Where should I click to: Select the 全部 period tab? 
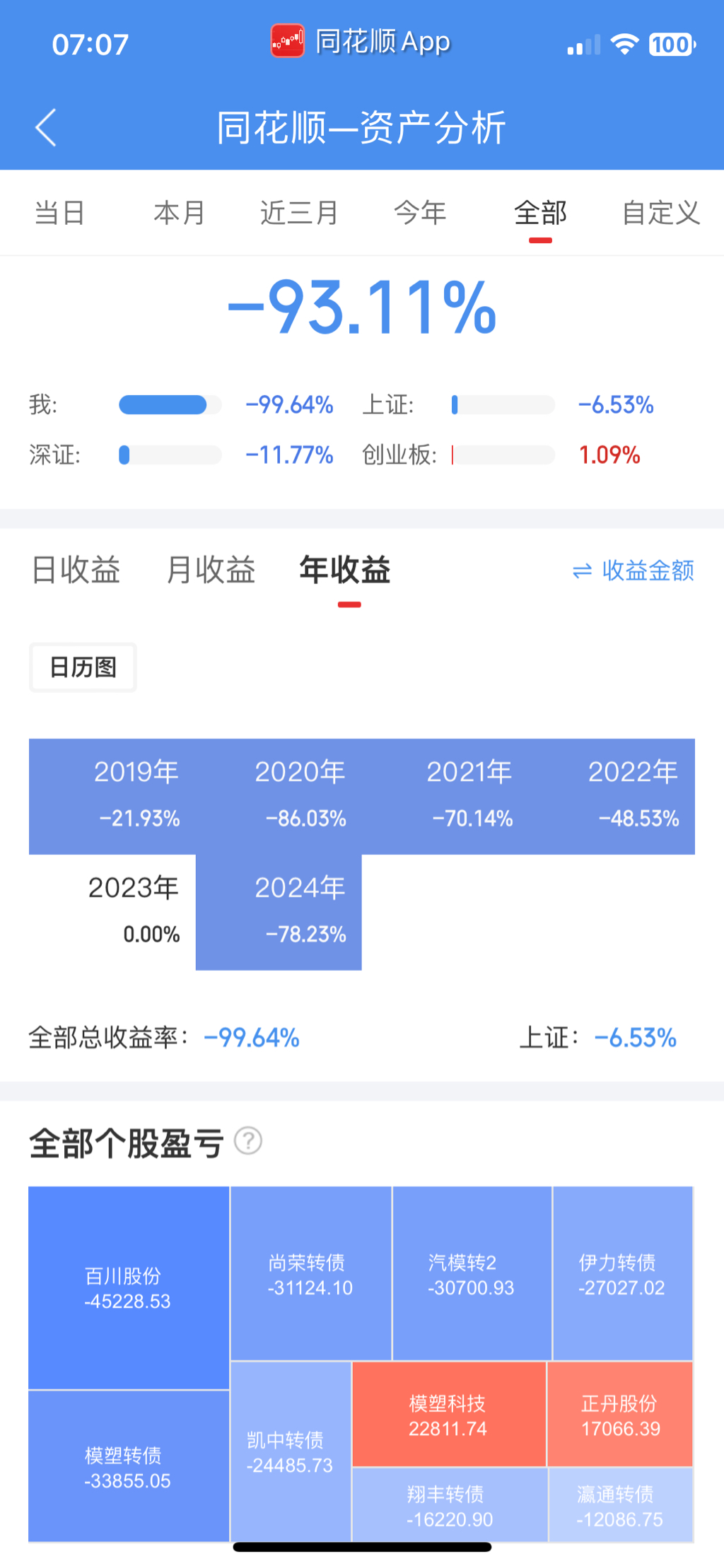coord(540,213)
